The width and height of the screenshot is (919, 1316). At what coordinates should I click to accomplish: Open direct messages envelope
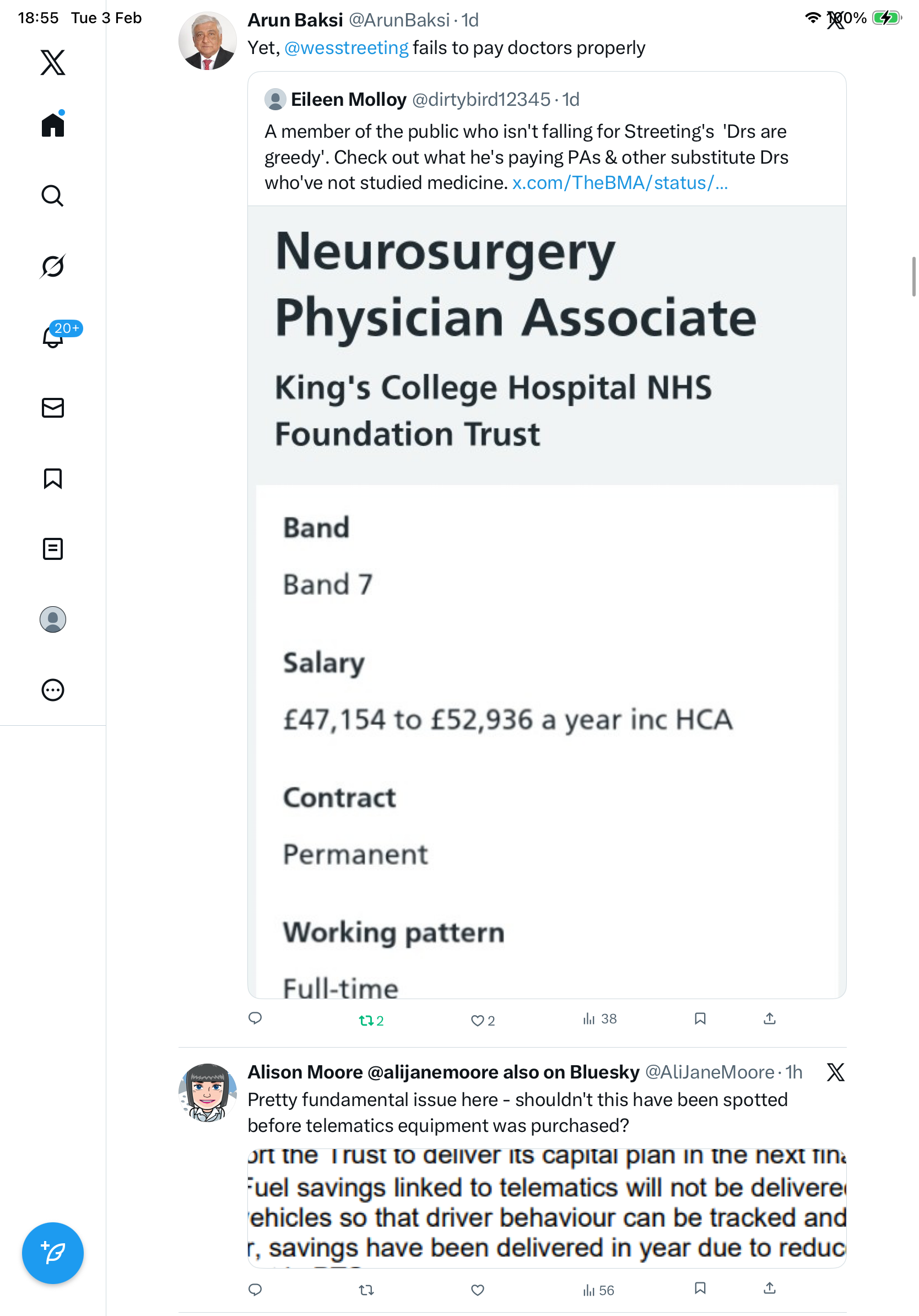[x=53, y=407]
